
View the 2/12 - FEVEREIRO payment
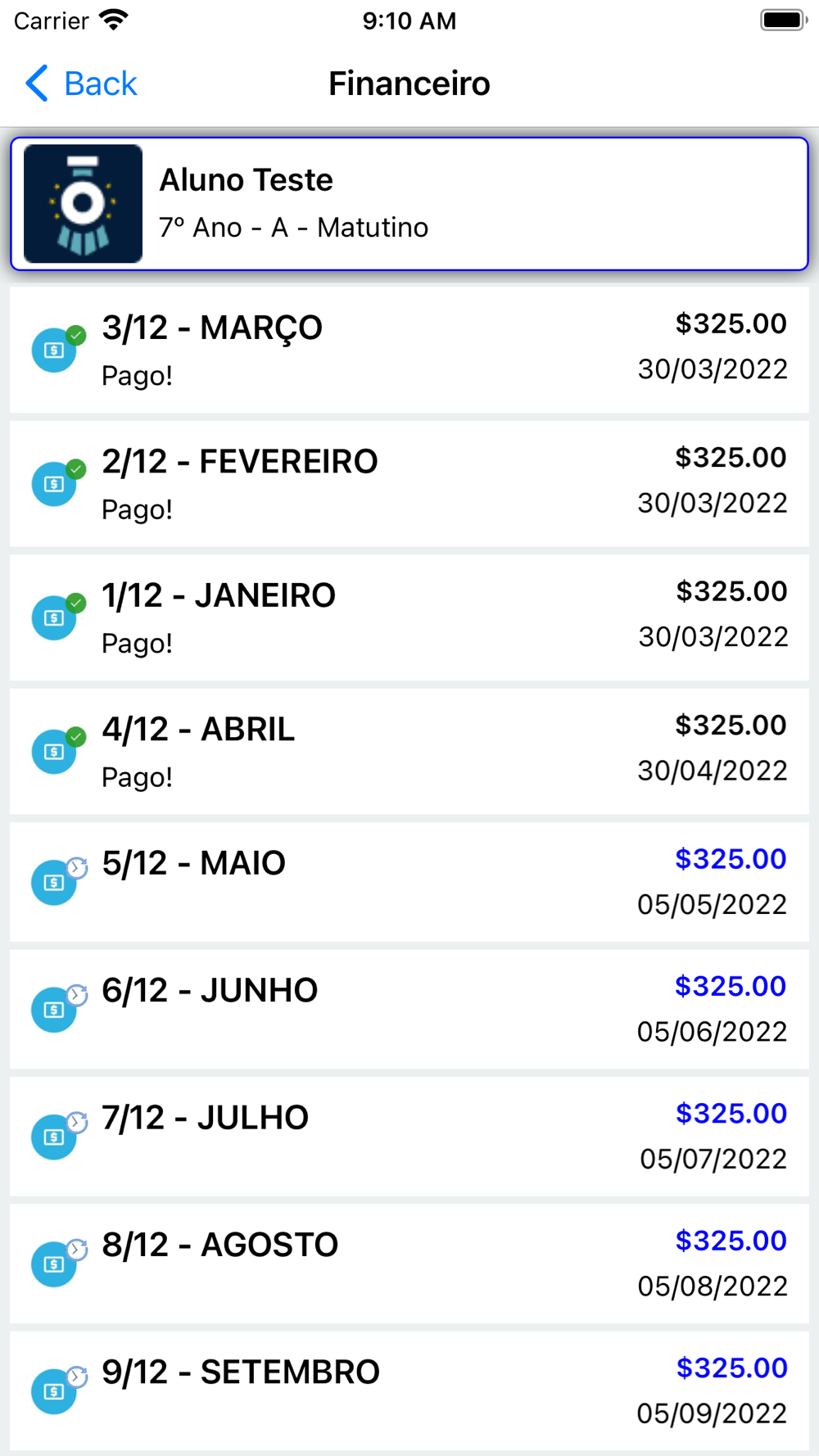point(409,483)
